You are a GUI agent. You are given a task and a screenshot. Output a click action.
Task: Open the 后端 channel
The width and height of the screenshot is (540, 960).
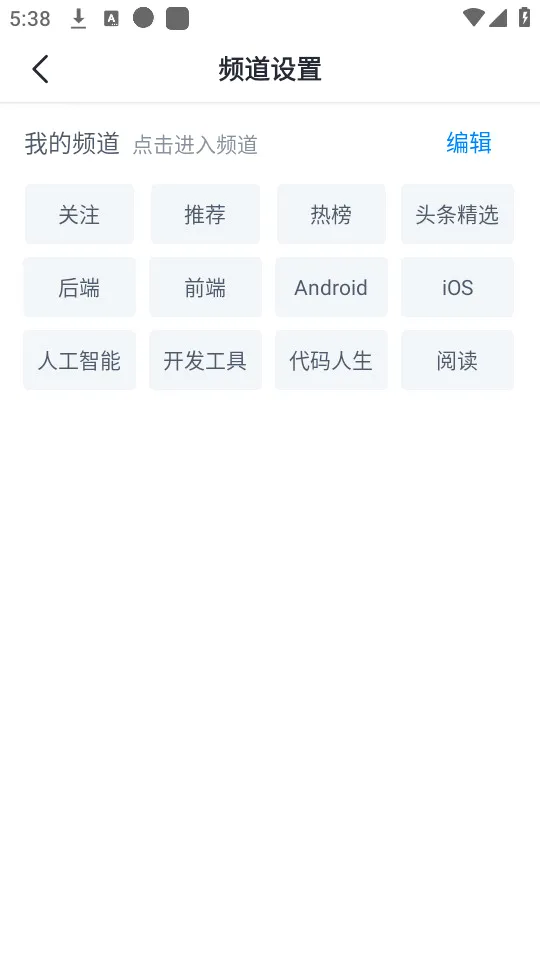click(80, 287)
